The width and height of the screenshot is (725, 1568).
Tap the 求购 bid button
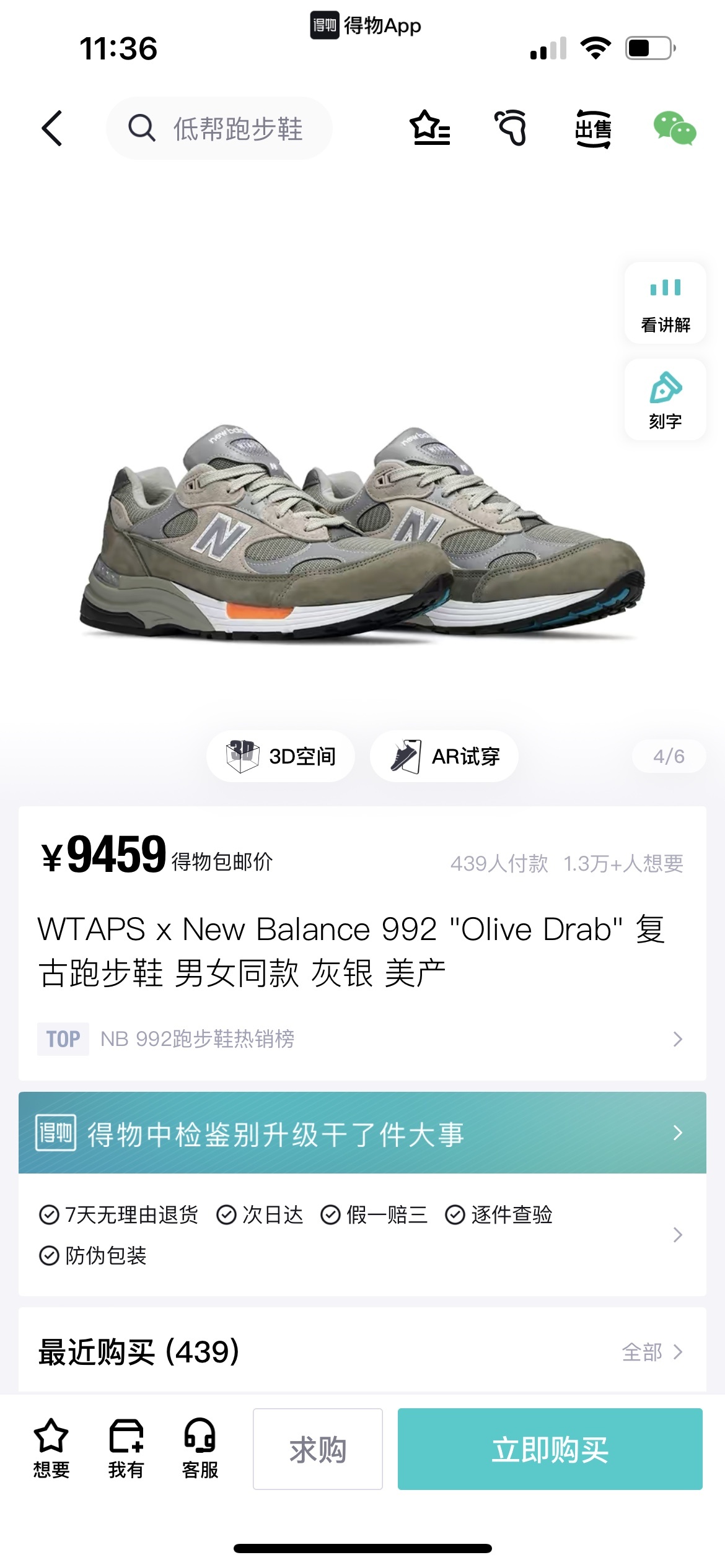pos(318,1449)
